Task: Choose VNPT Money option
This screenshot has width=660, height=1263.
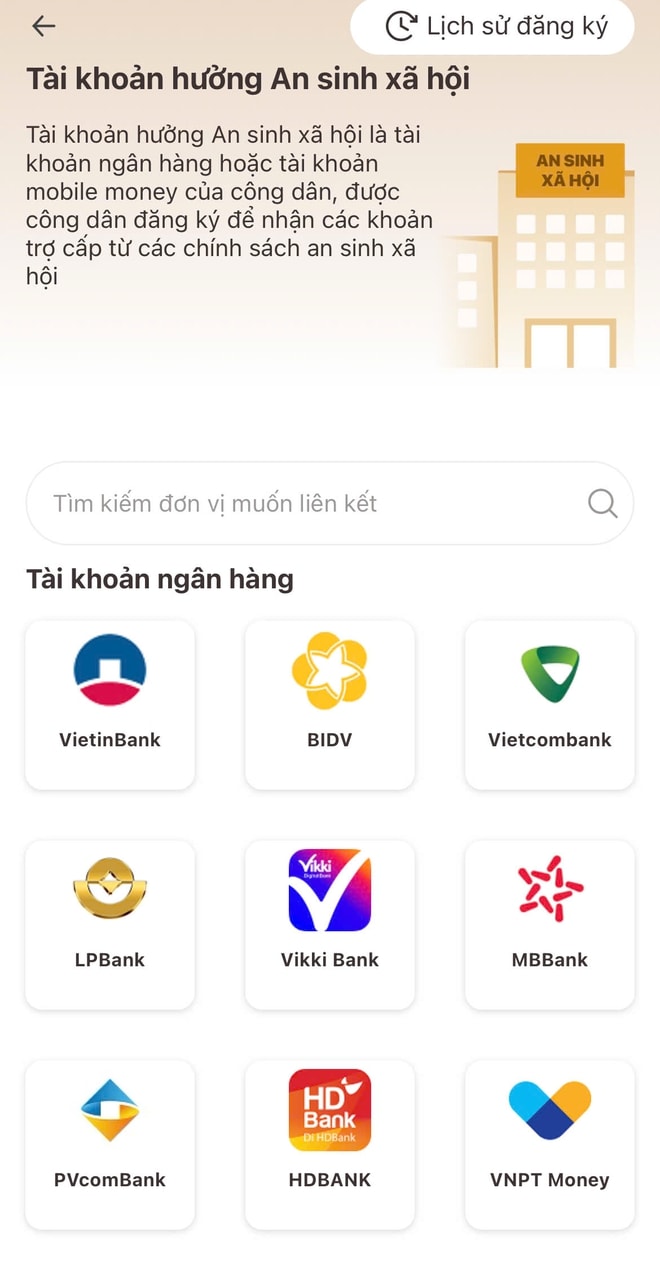Action: pyautogui.click(x=550, y=1144)
